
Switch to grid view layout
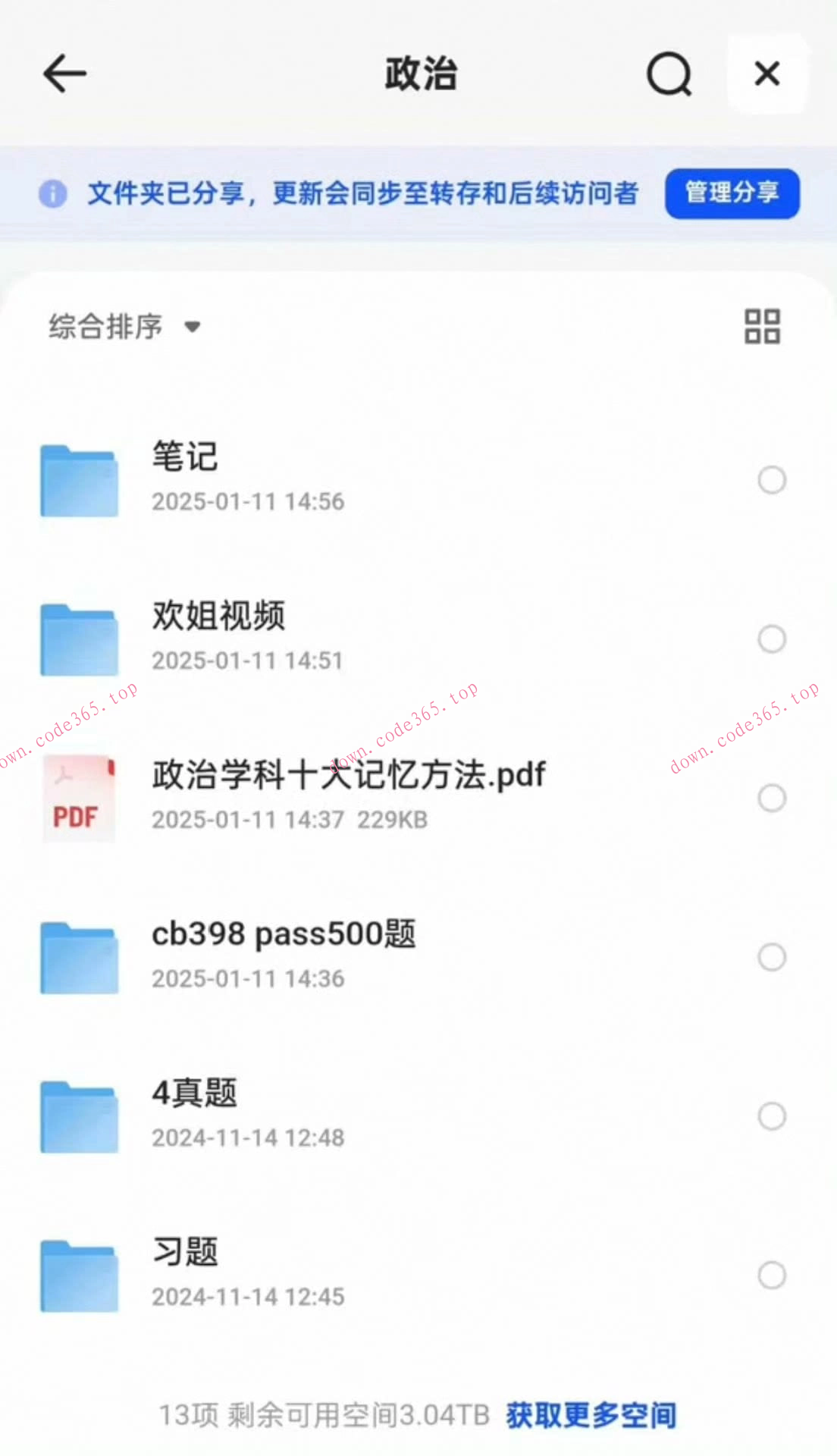[761, 325]
